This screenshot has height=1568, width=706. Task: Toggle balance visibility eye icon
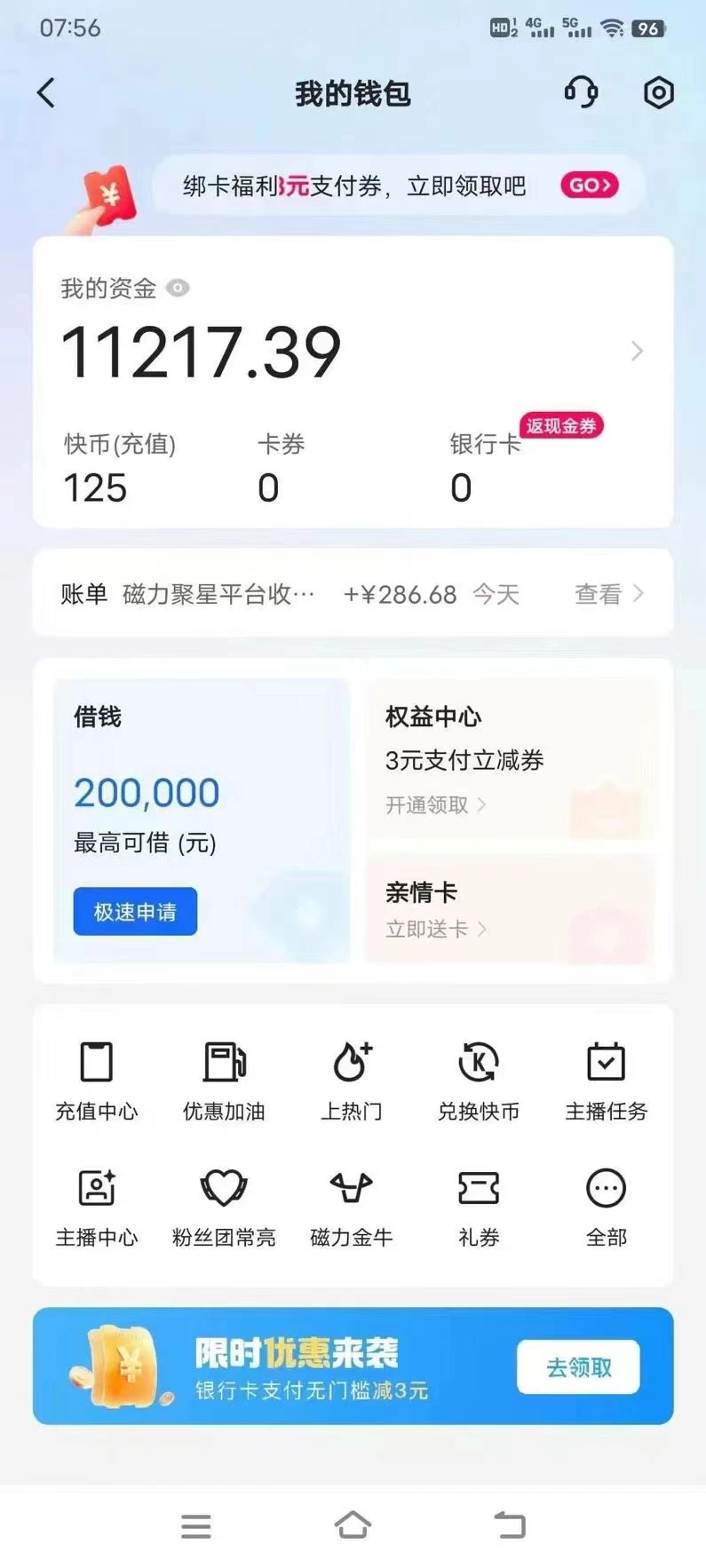179,289
